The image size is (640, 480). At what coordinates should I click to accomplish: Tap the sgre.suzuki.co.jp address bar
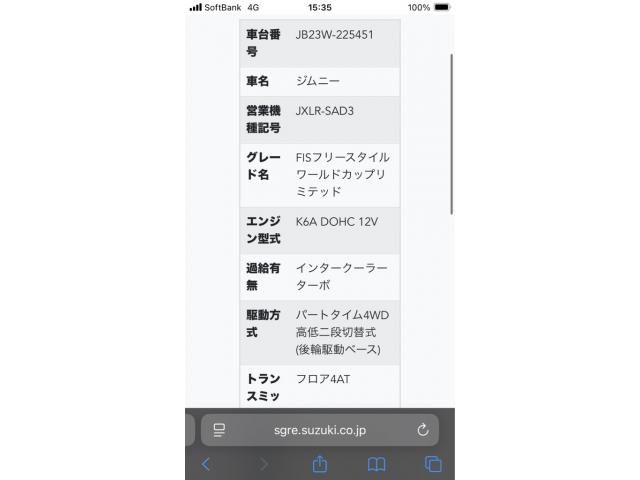[320, 430]
